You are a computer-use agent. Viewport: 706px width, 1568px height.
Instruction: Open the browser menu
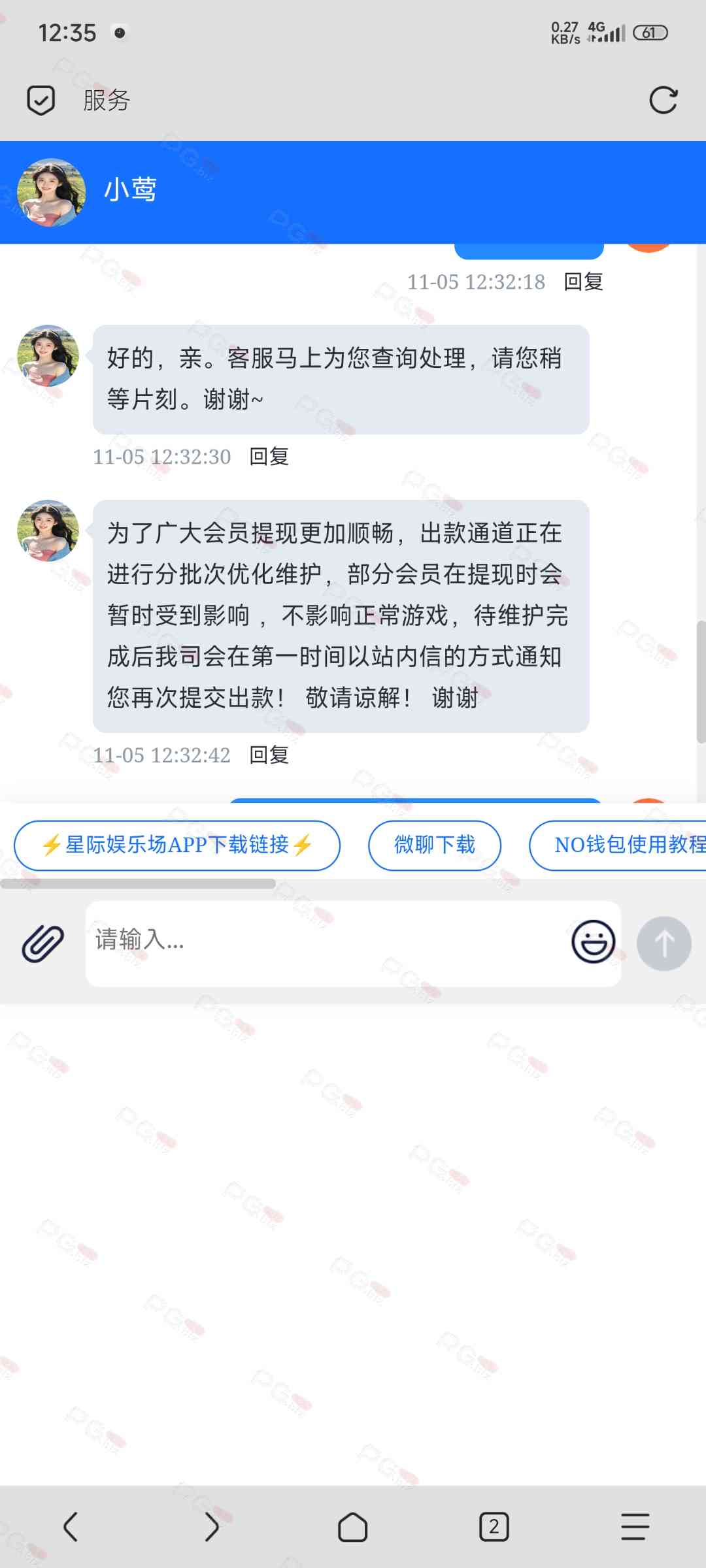click(635, 1527)
